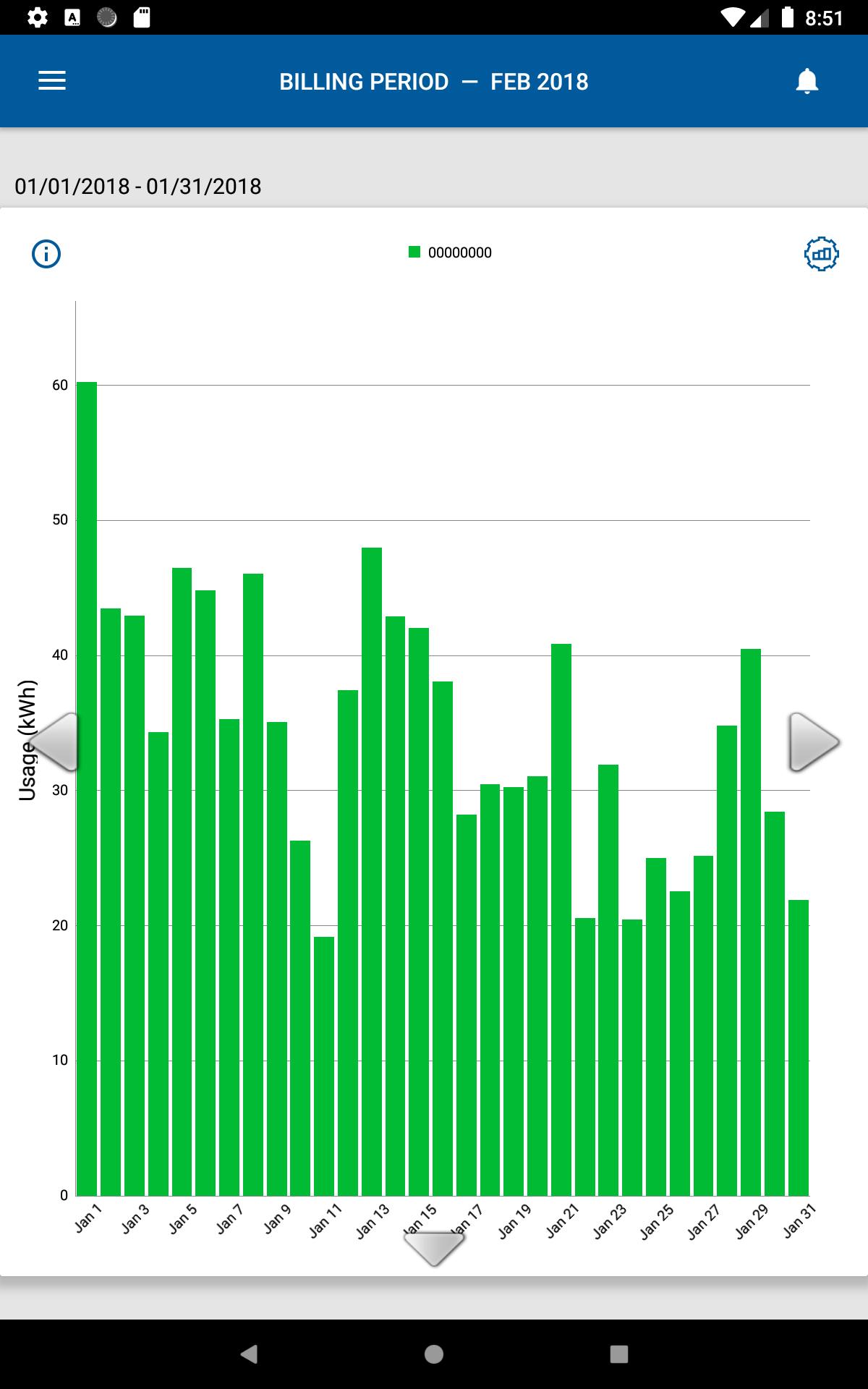The width and height of the screenshot is (868, 1389).
Task: Go to next billing period with right arrow
Action: tap(814, 742)
